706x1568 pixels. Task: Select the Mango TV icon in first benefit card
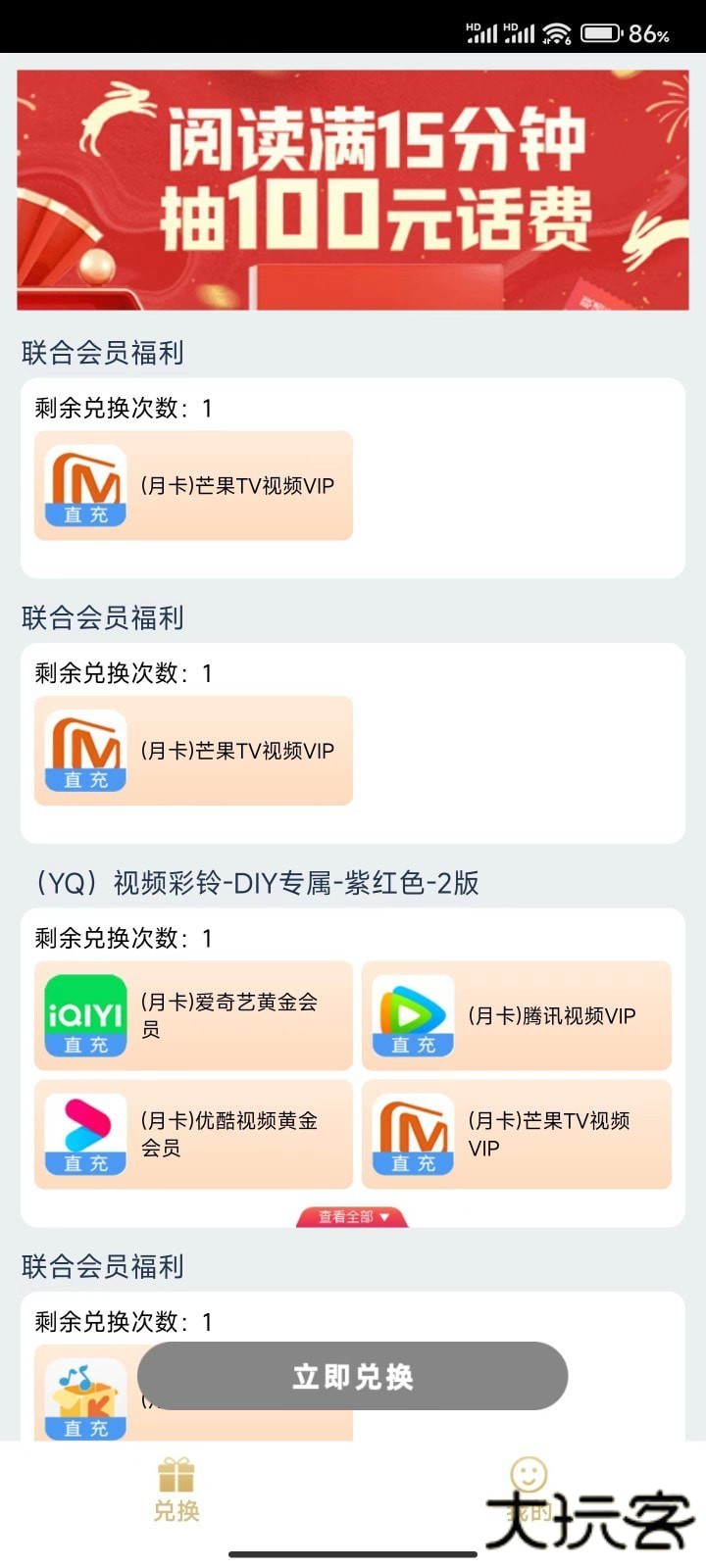[x=83, y=487]
